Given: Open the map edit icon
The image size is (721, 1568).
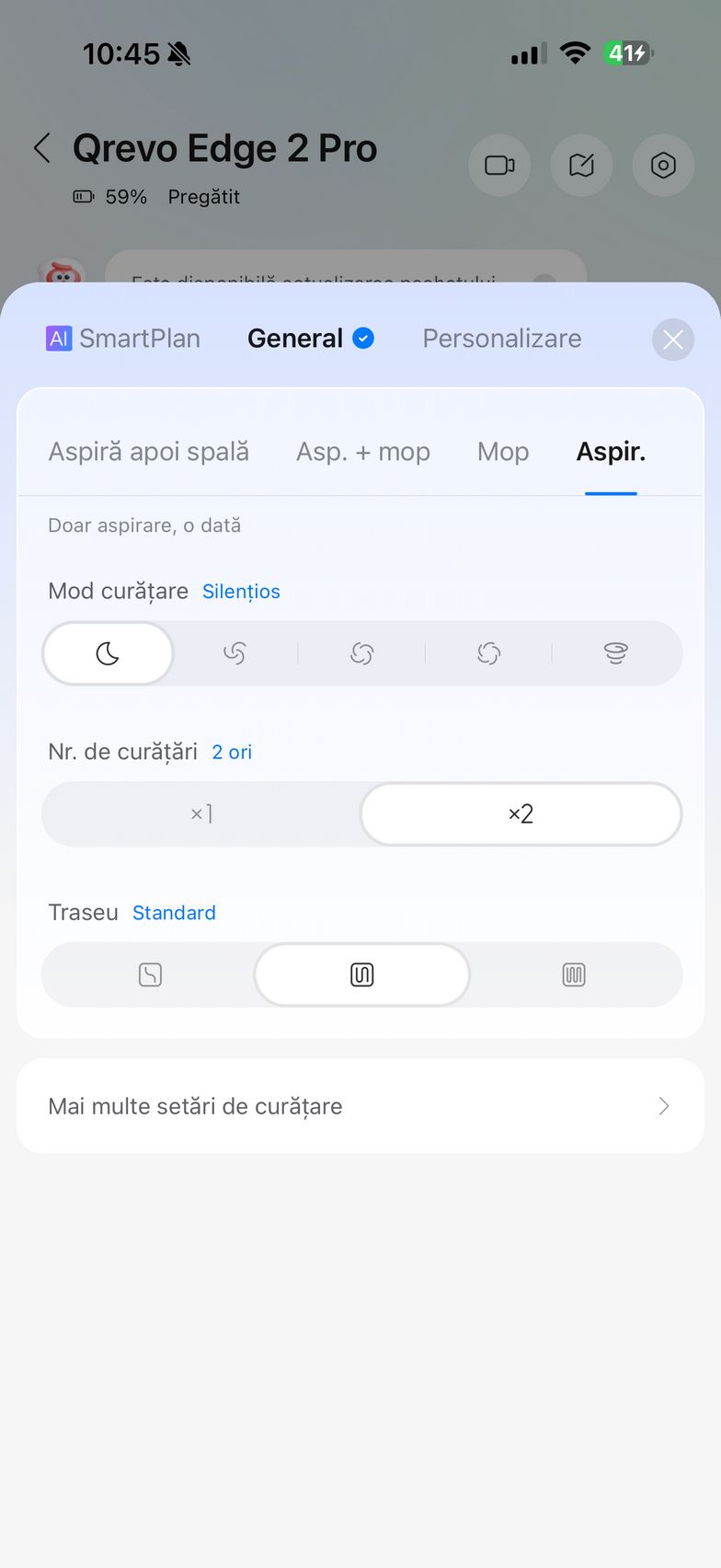Looking at the screenshot, I should 581,166.
